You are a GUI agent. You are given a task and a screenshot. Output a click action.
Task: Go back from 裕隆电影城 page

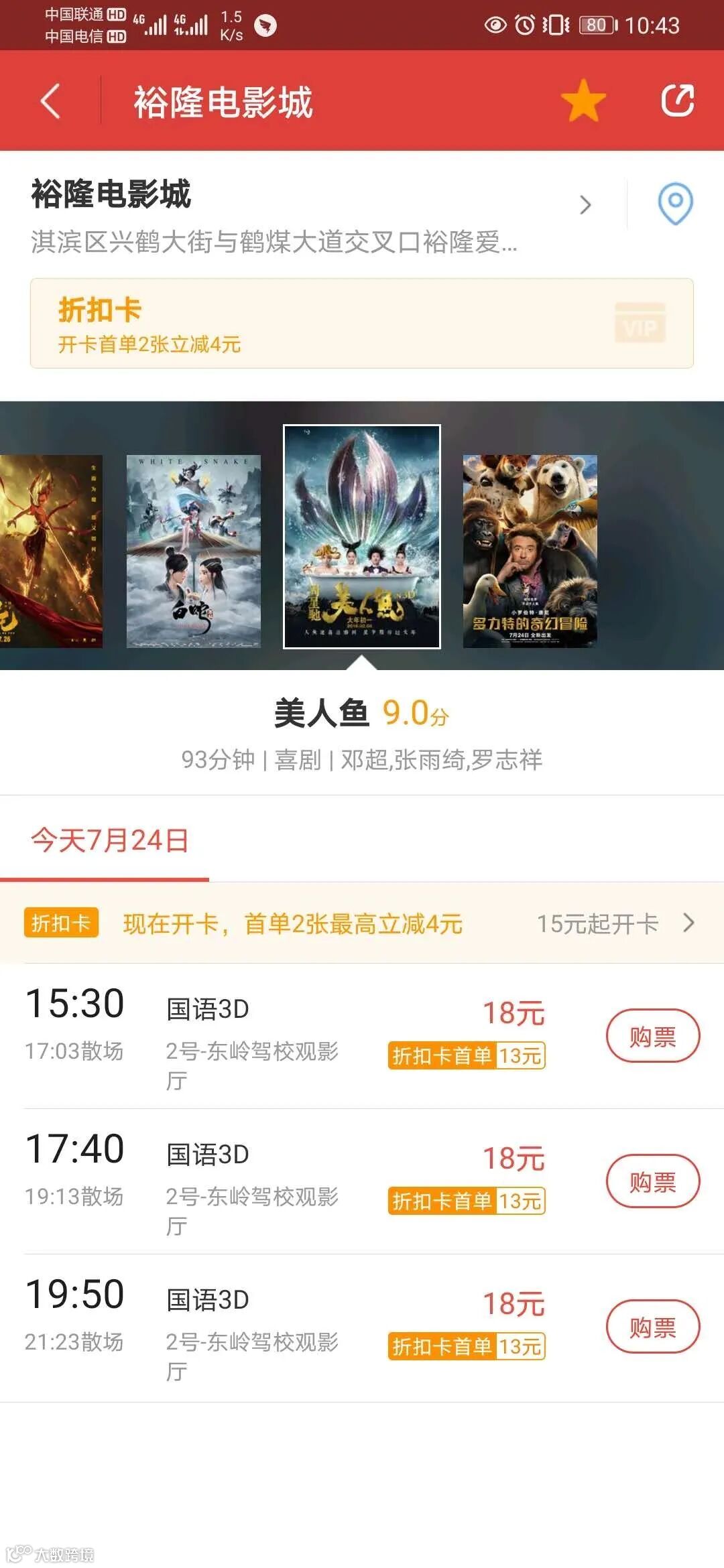pos(51,101)
